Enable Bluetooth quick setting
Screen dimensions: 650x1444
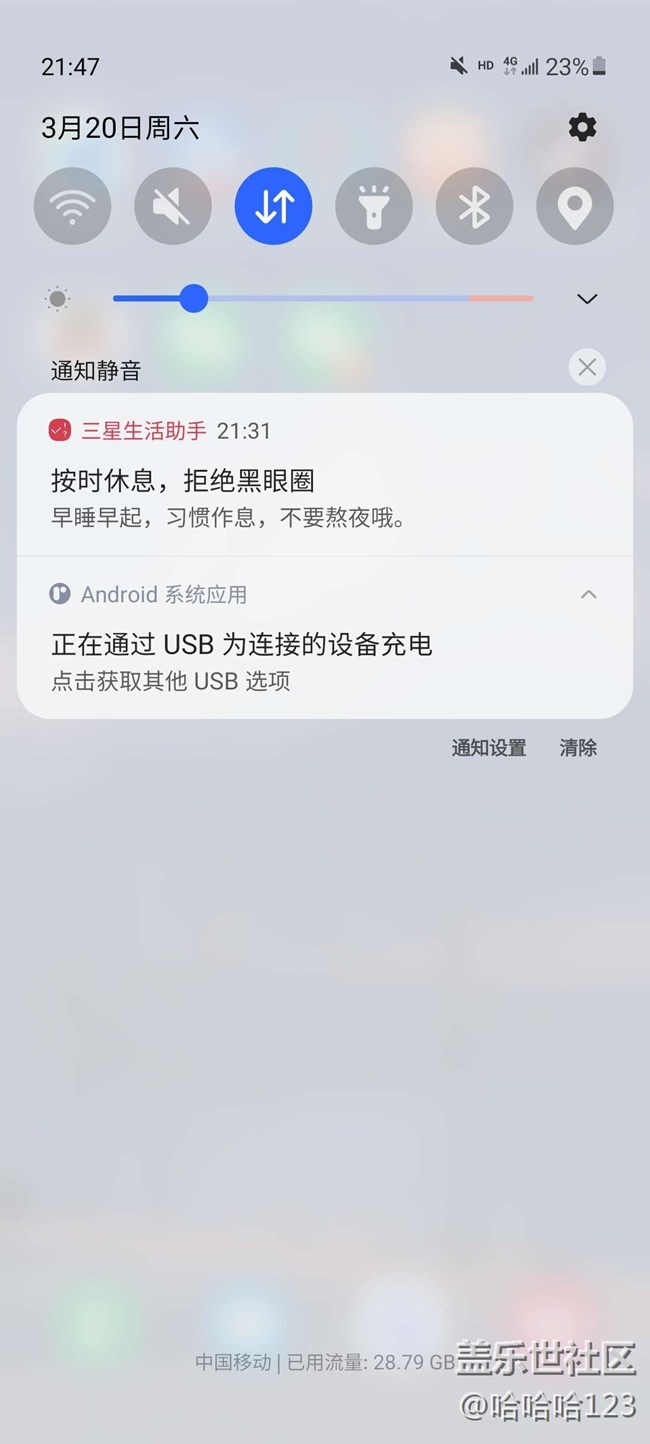[x=474, y=206]
